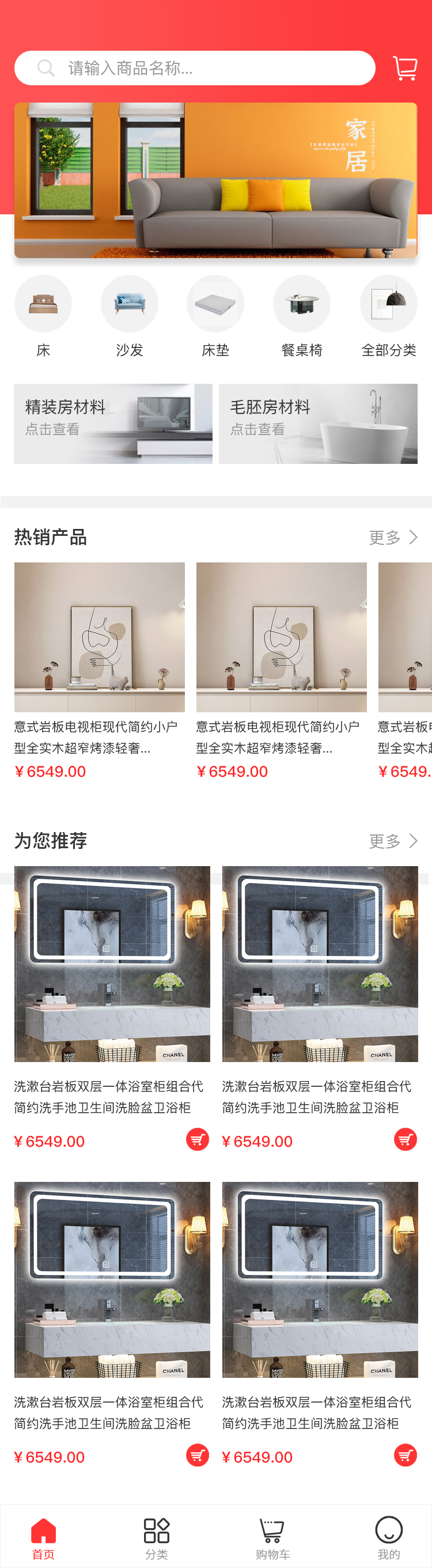432x1568 pixels.
Task: Open the cart icon beside search
Action: [406, 68]
